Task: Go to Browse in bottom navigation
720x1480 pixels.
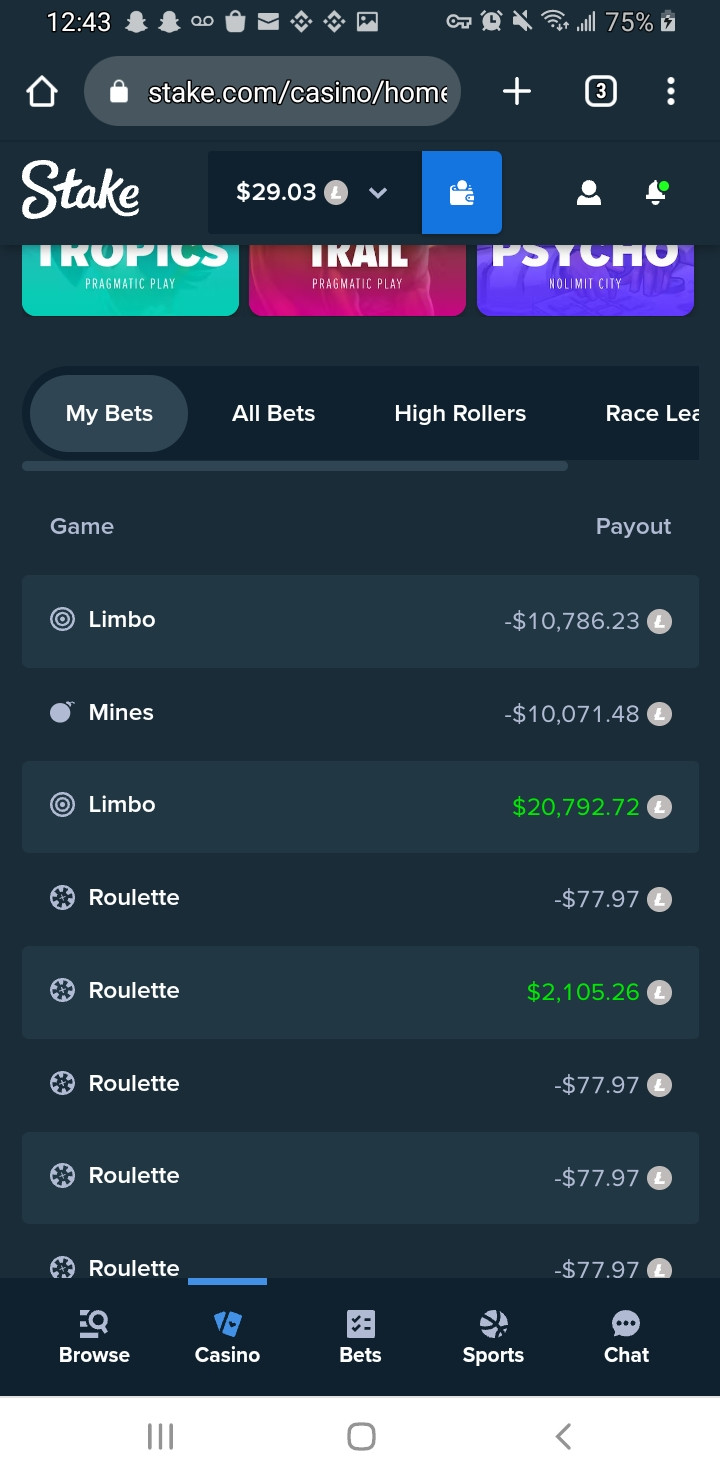Action: pos(94,1338)
